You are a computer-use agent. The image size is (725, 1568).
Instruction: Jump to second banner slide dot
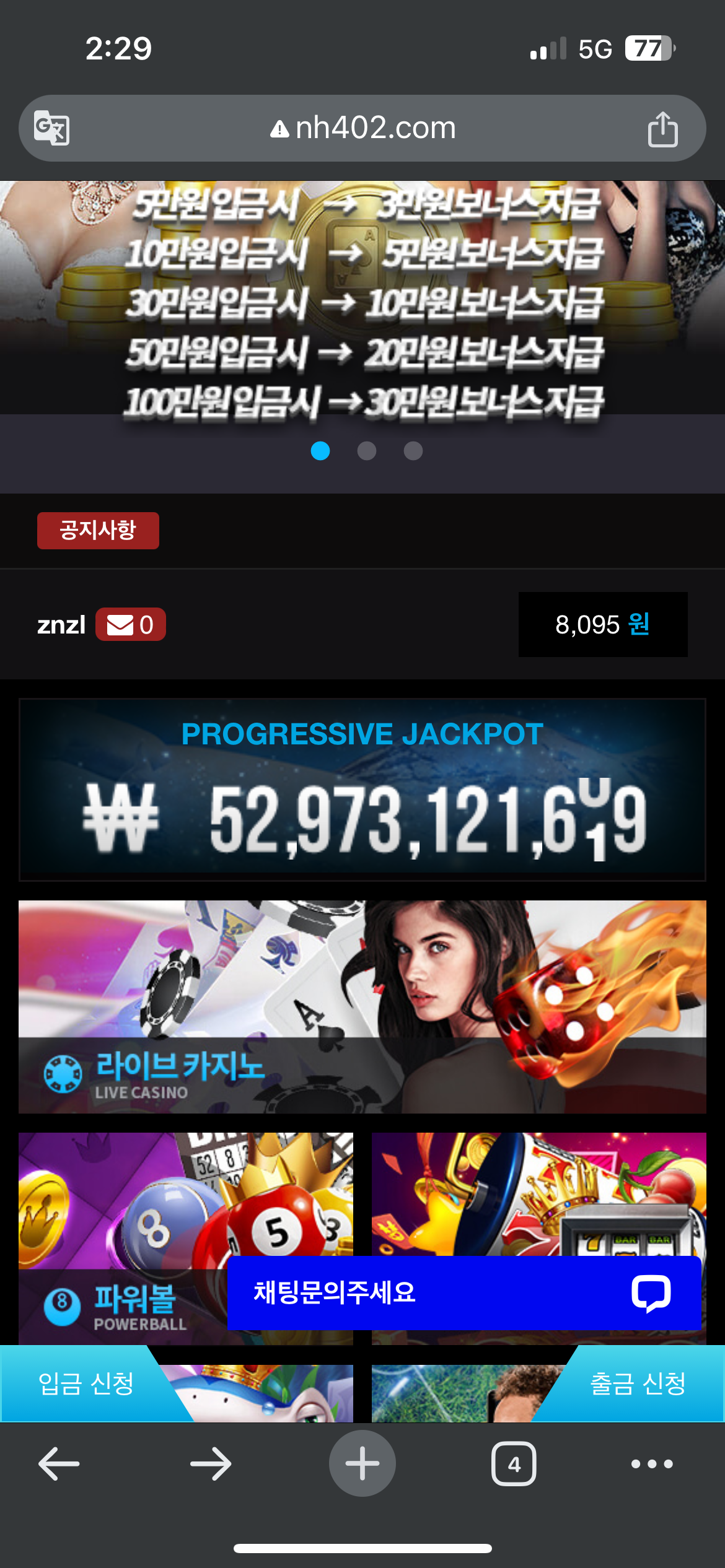tap(367, 451)
